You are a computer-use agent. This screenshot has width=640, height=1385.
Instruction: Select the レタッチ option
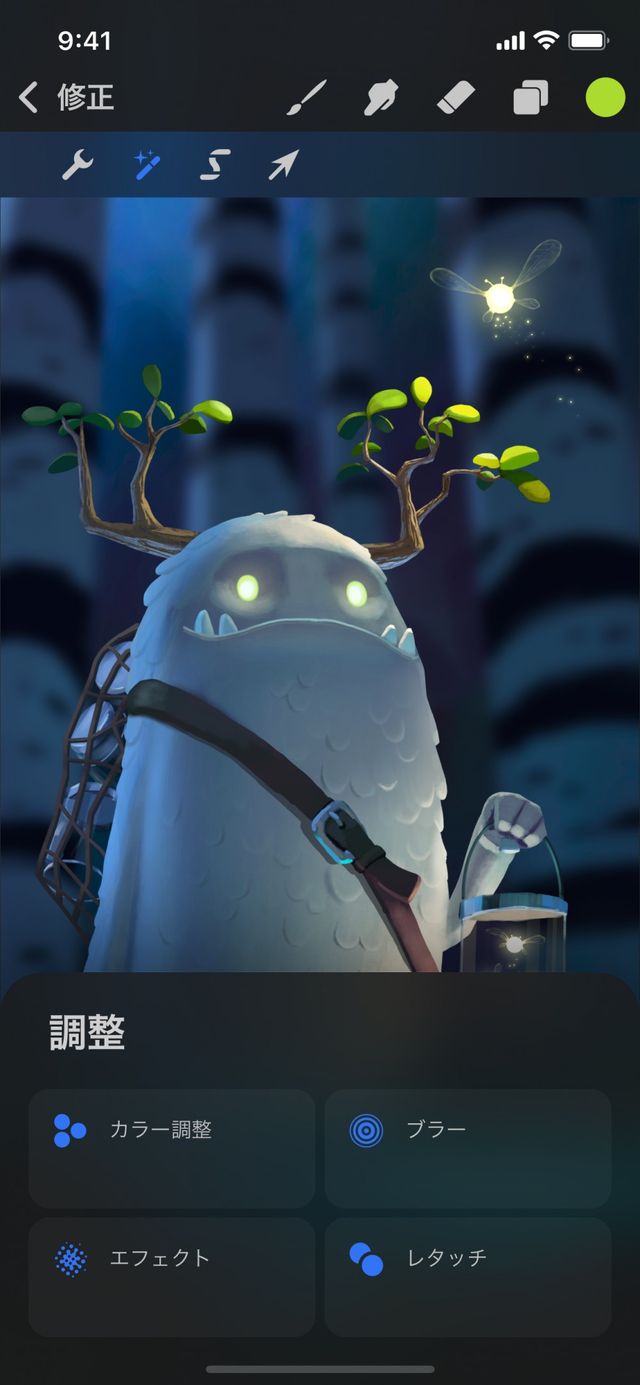click(467, 1277)
